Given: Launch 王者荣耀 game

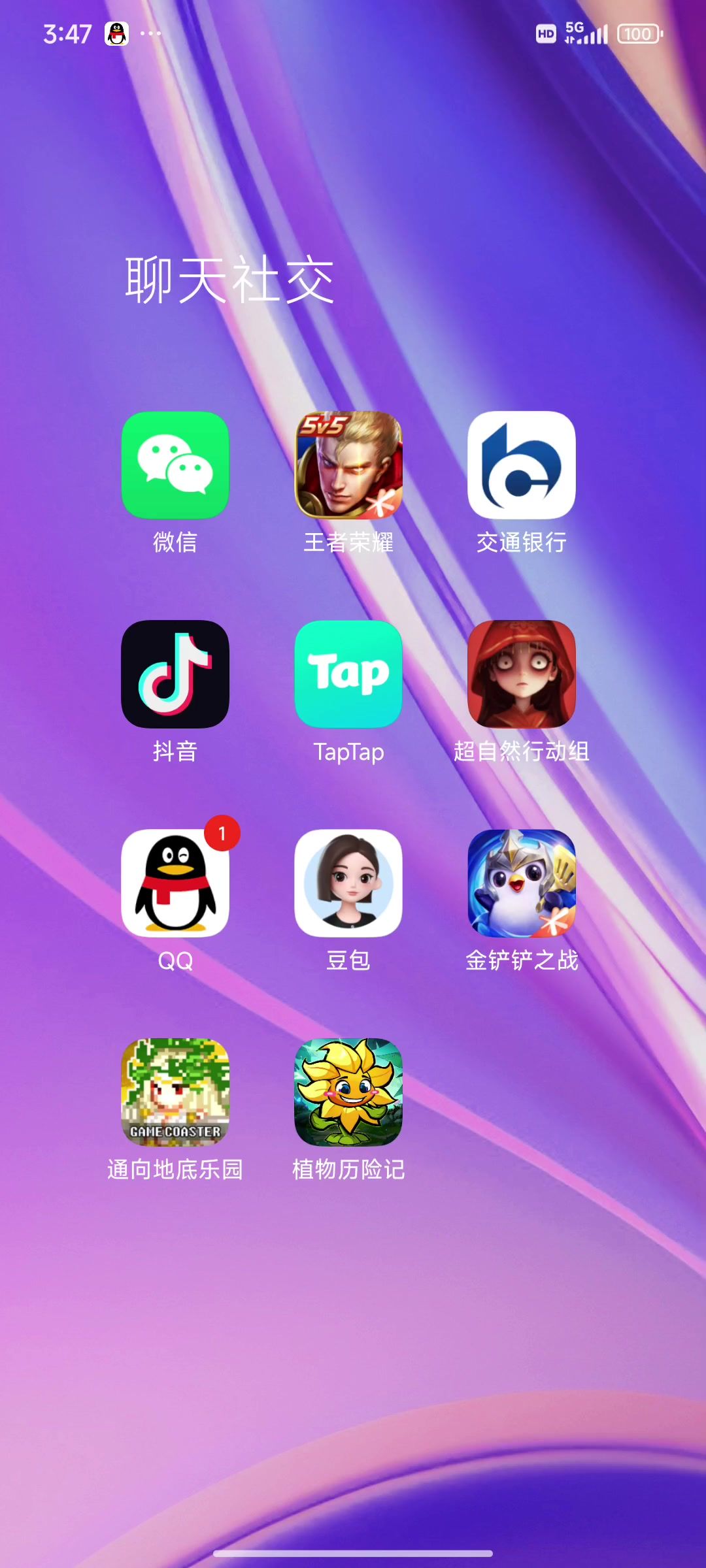Looking at the screenshot, I should point(348,465).
